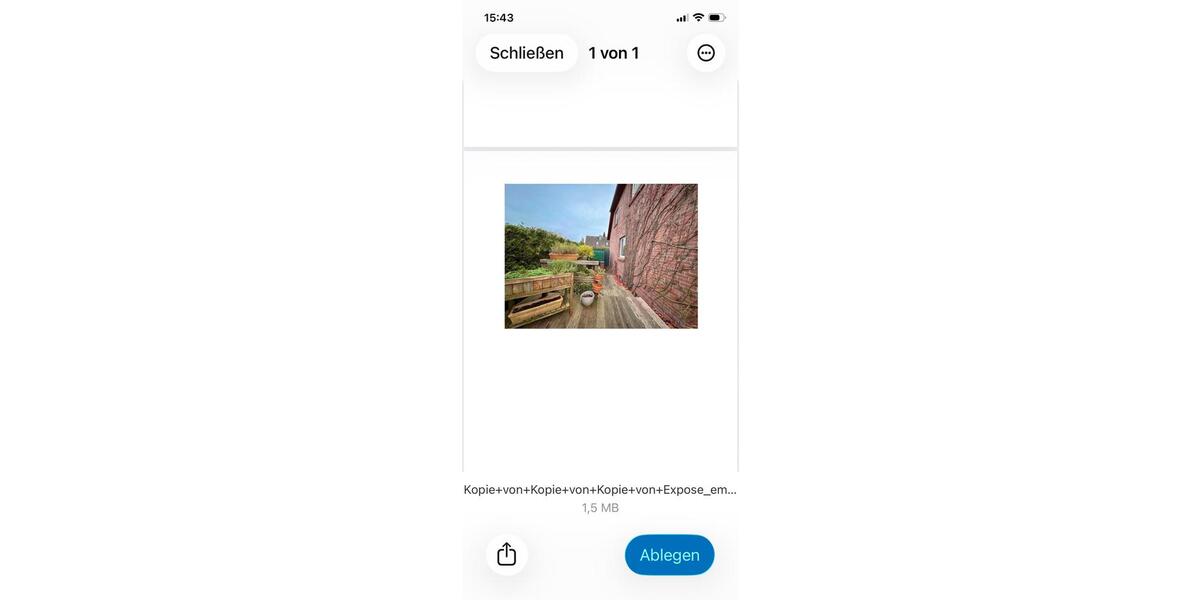The image size is (1200, 600).
Task: Open the more options ellipsis menu
Action: tap(706, 53)
